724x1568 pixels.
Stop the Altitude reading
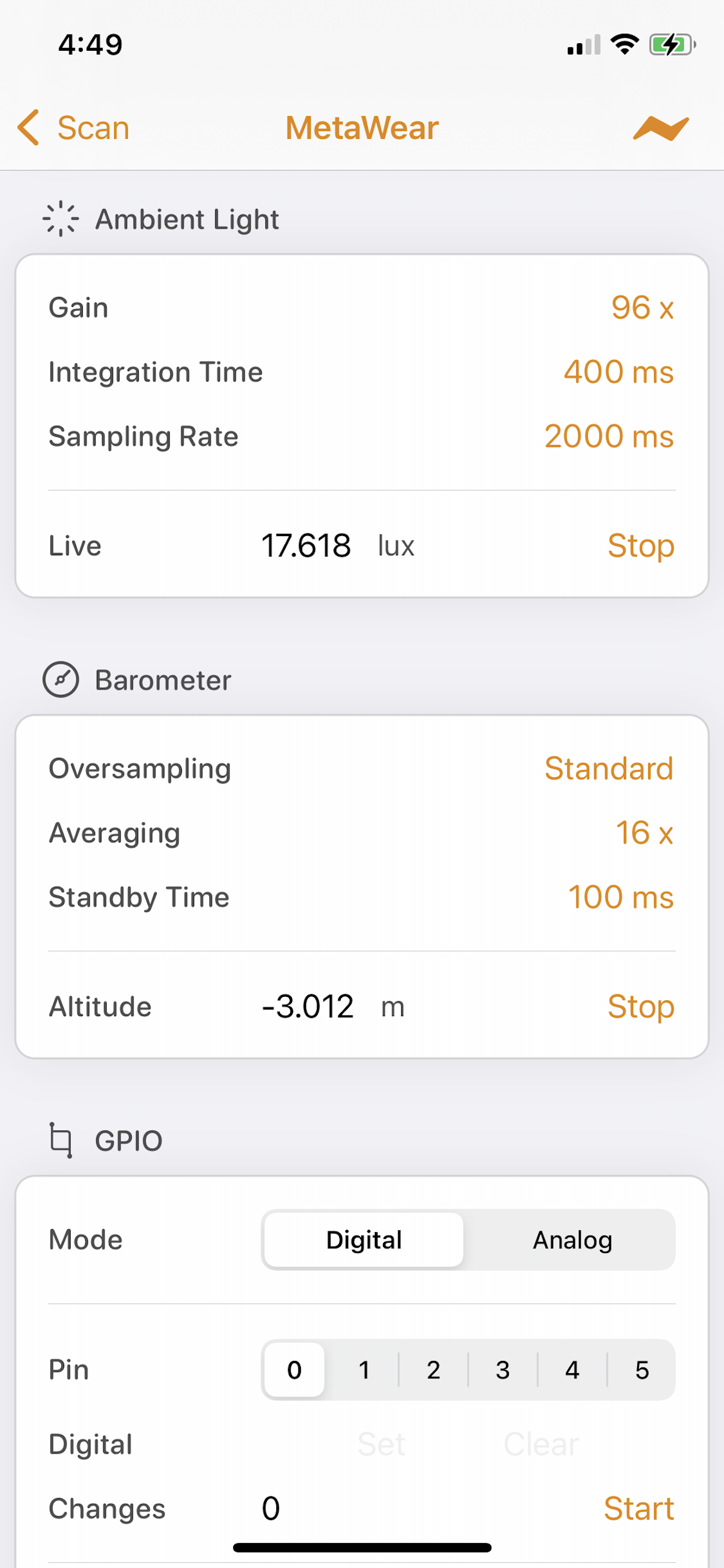click(x=641, y=1006)
